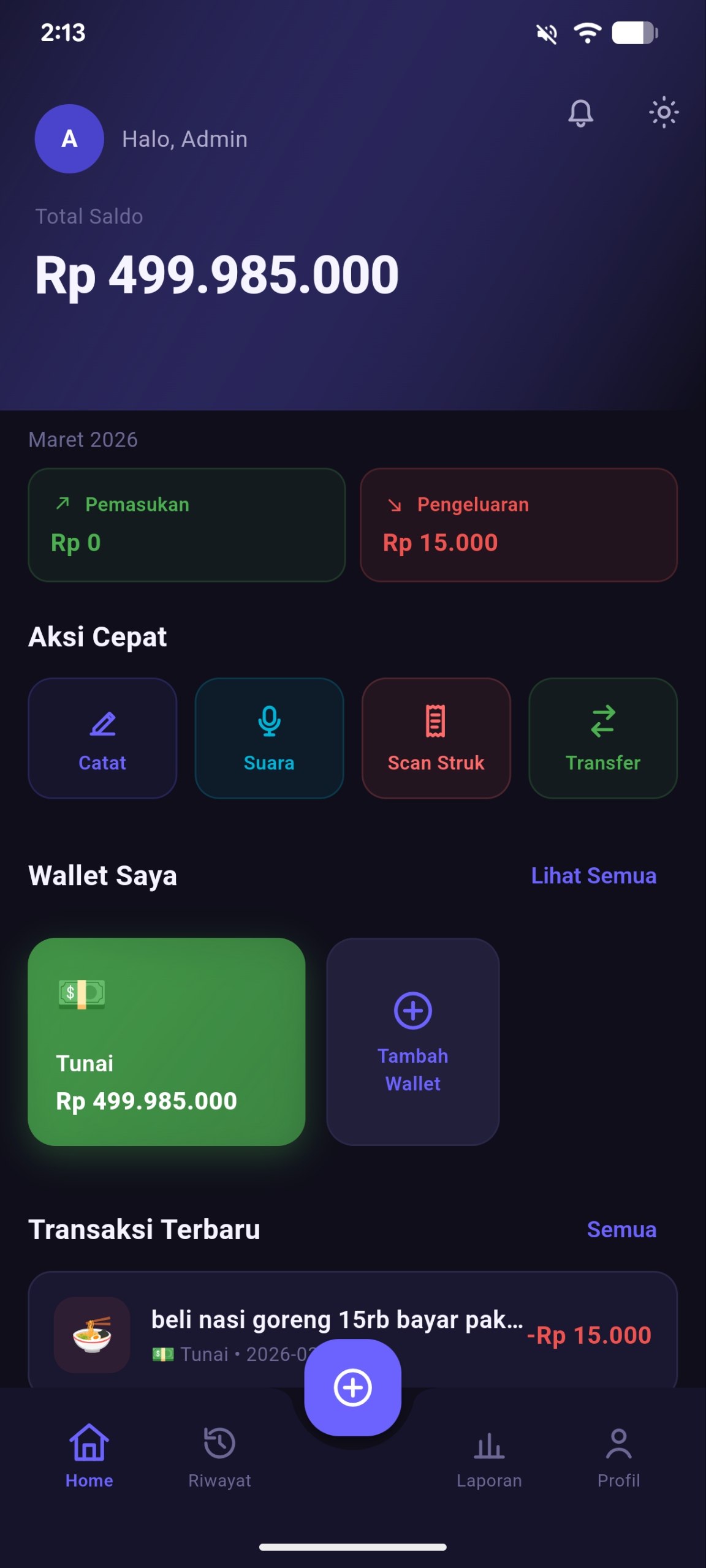Image resolution: width=706 pixels, height=1568 pixels.
Task: Open the notification bell icon
Action: click(x=581, y=113)
